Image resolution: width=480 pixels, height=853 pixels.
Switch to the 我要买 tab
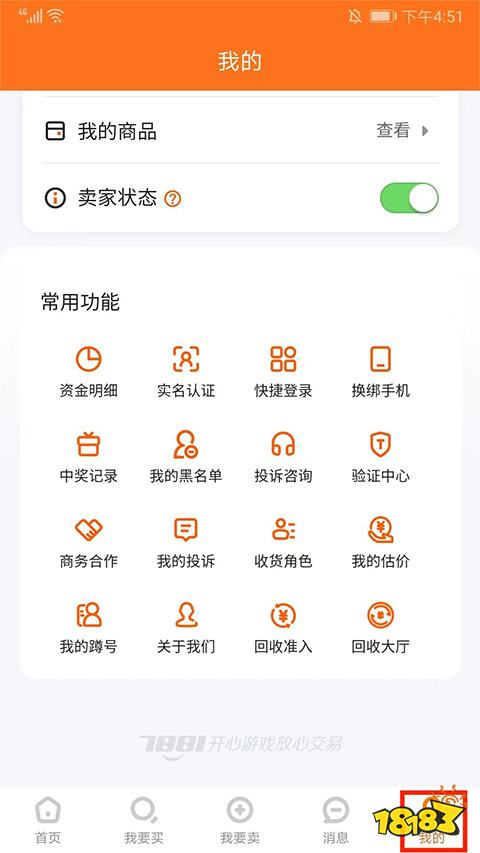(144, 821)
